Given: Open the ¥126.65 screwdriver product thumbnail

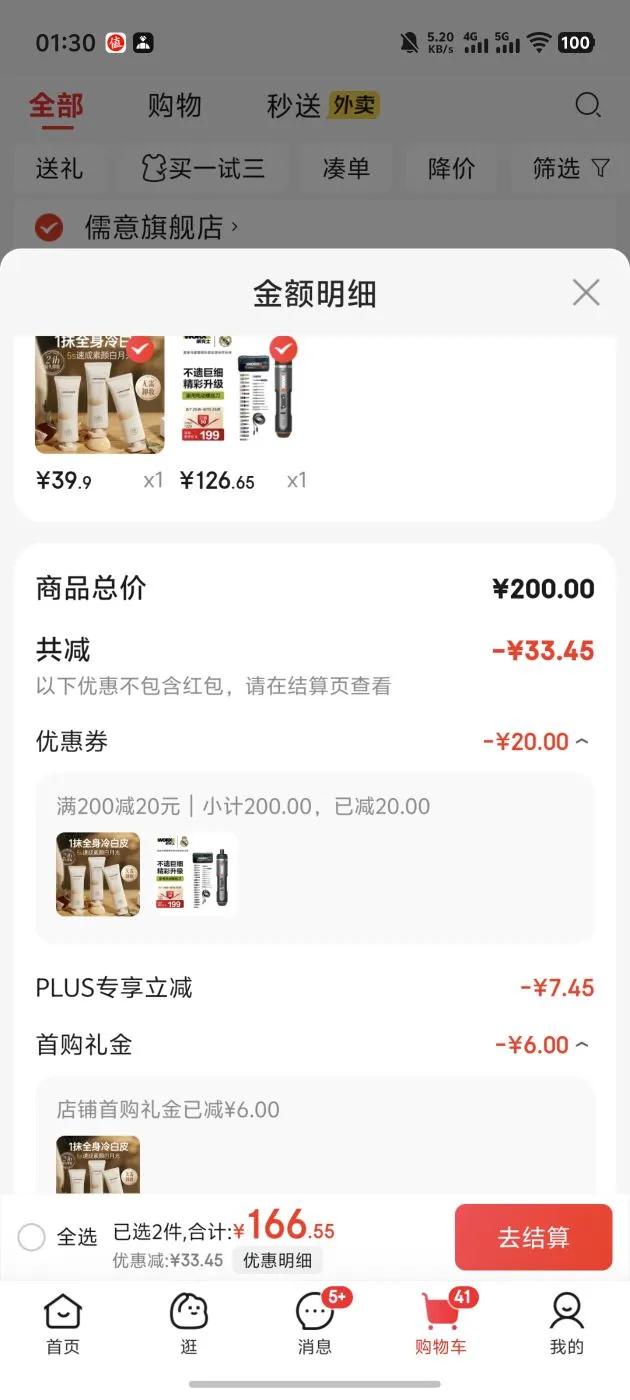Looking at the screenshot, I should [240, 396].
